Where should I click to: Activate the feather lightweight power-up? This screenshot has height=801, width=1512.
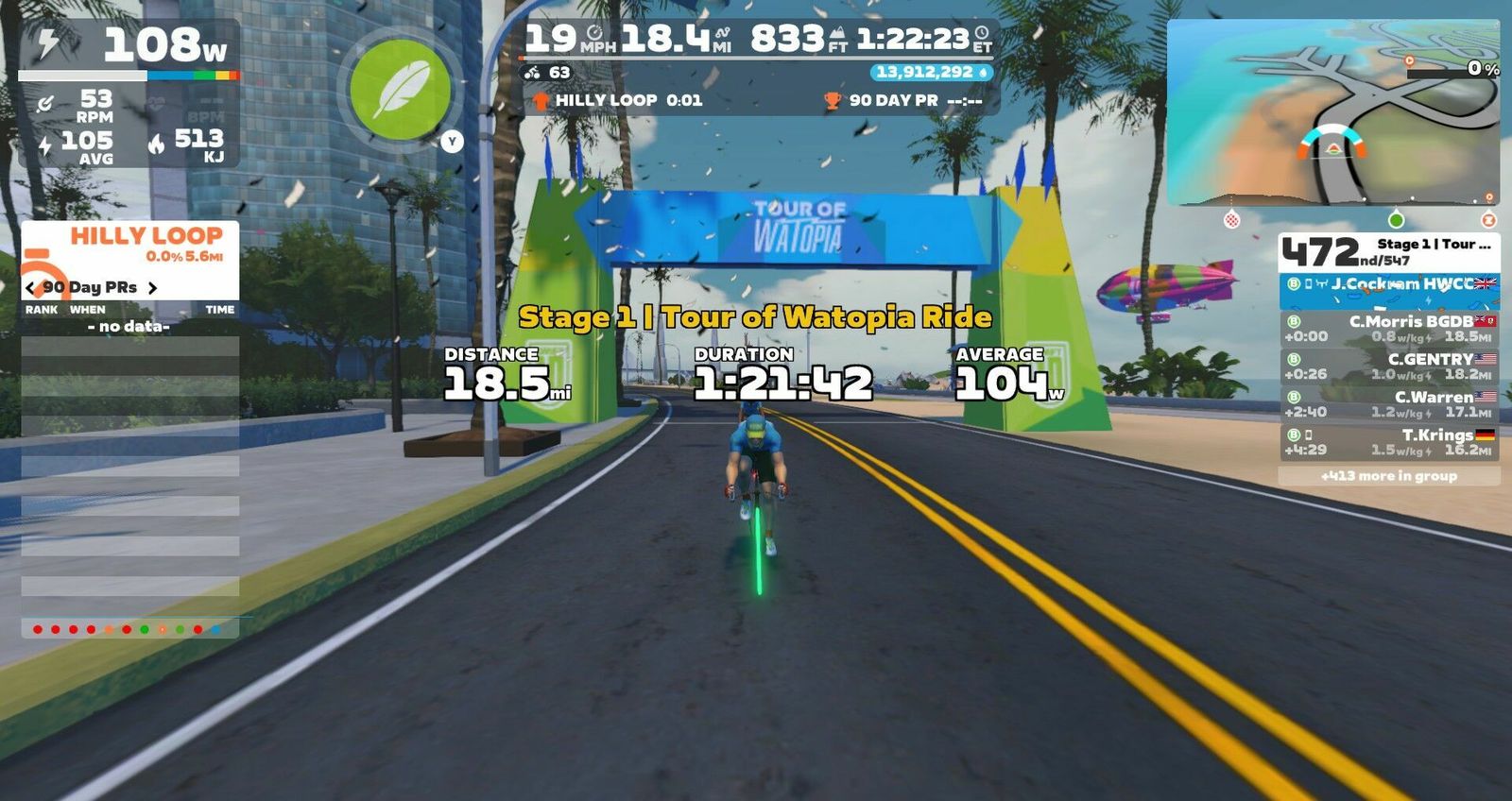401,90
